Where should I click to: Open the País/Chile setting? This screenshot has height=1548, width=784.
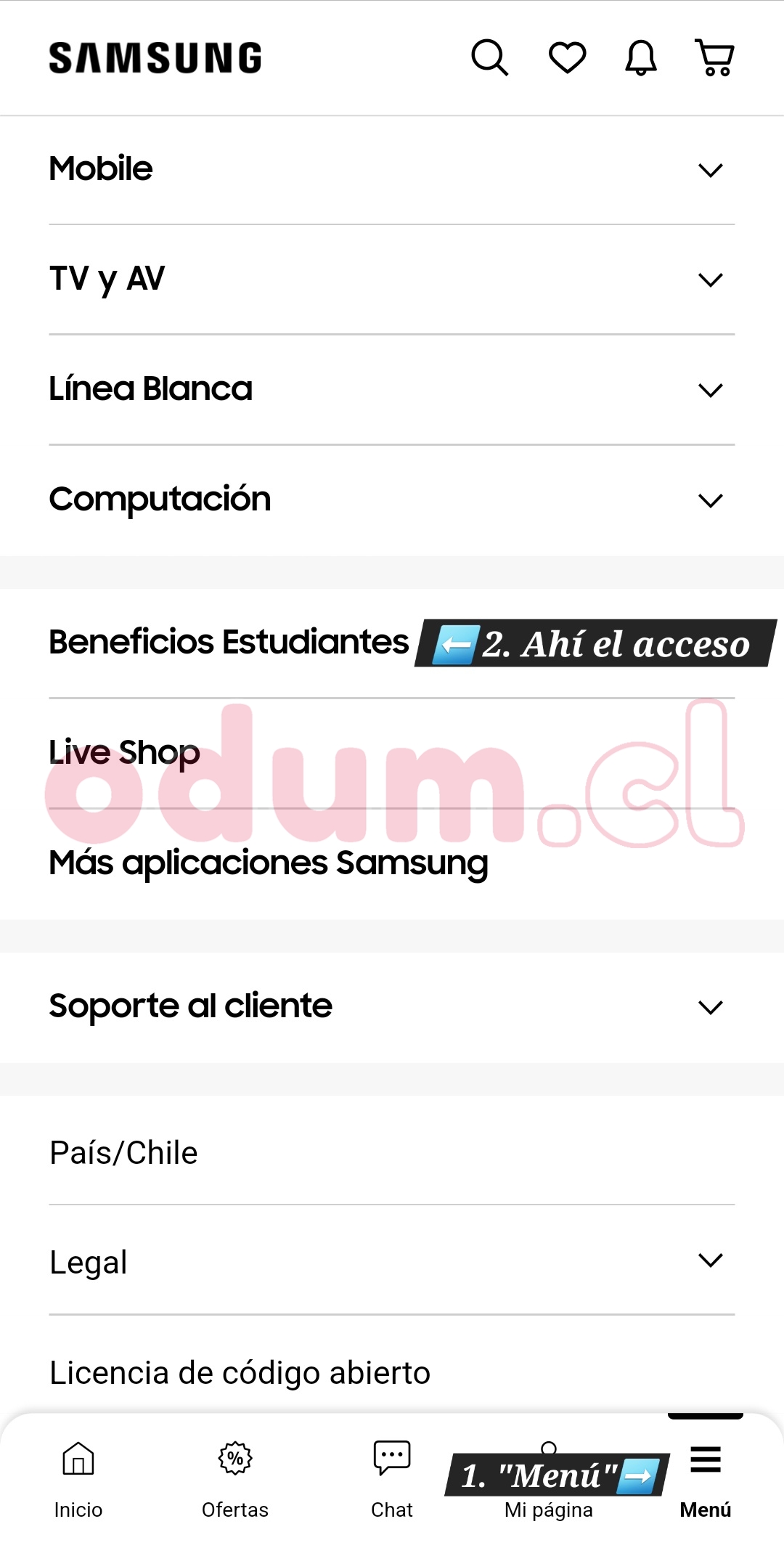(123, 1152)
